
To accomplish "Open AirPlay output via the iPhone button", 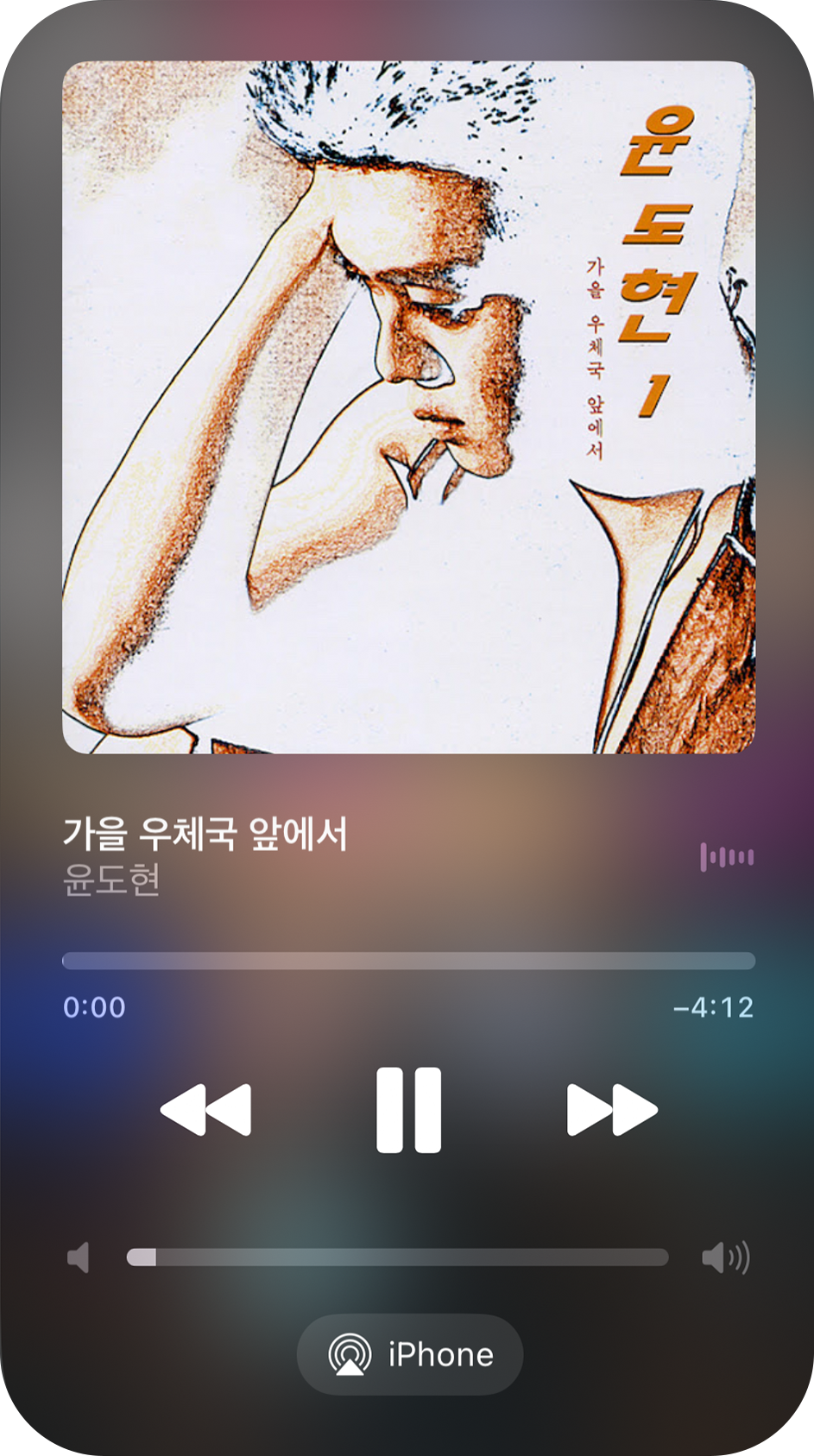I will pos(408,1353).
